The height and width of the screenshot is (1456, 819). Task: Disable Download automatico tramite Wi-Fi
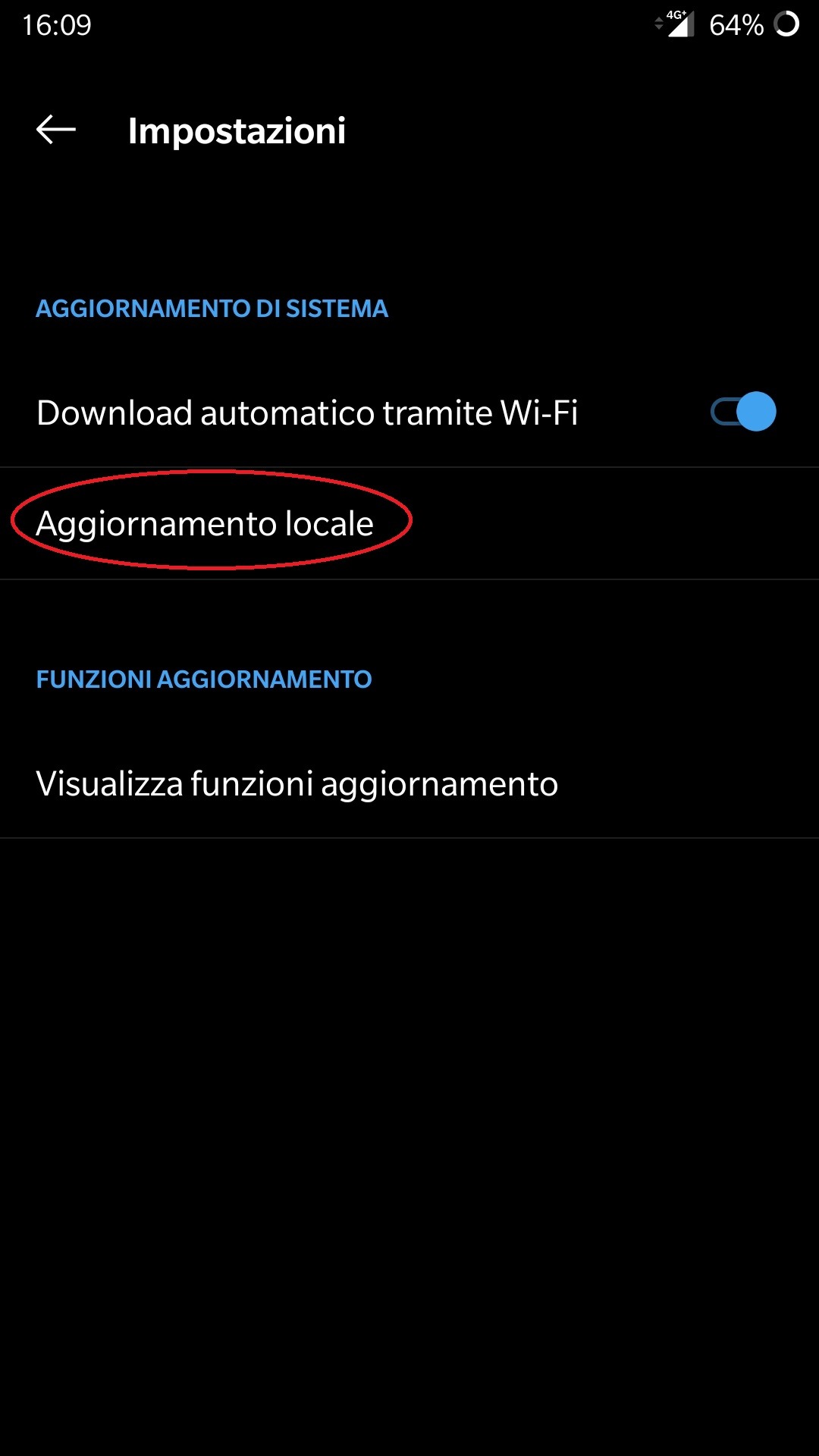[x=742, y=412]
